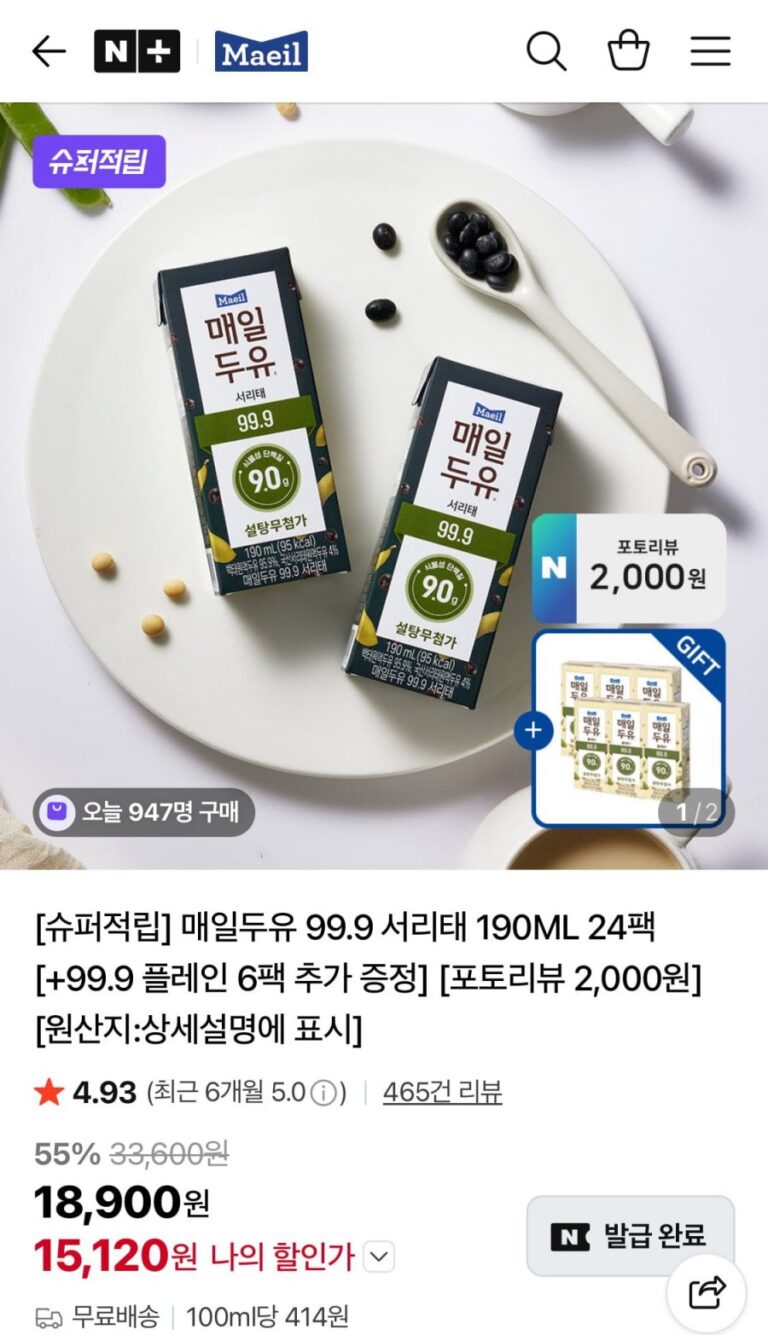Open the N+ store home
The height and width of the screenshot is (1335, 768).
point(137,52)
